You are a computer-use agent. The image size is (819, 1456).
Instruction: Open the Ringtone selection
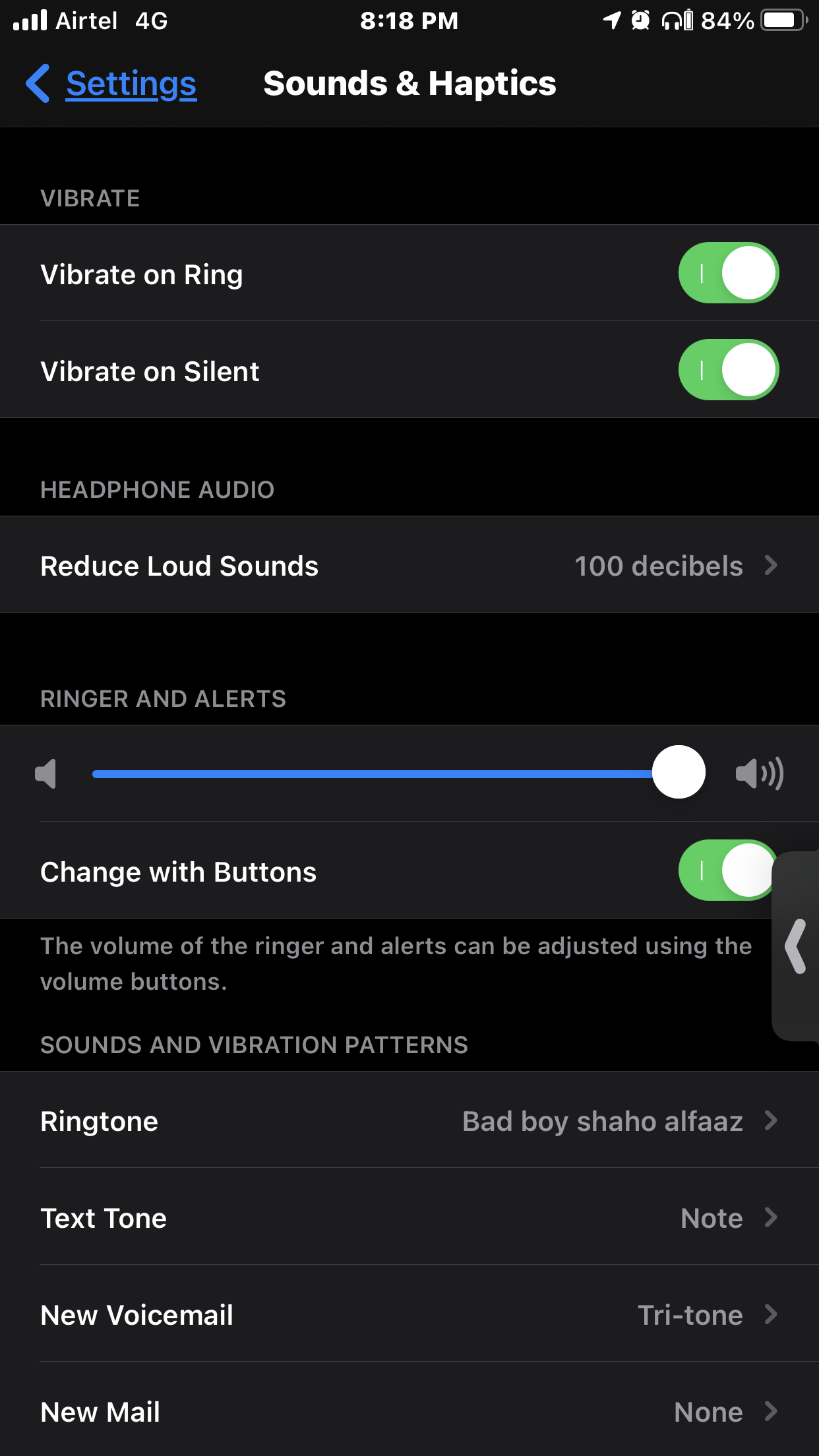tap(409, 1121)
